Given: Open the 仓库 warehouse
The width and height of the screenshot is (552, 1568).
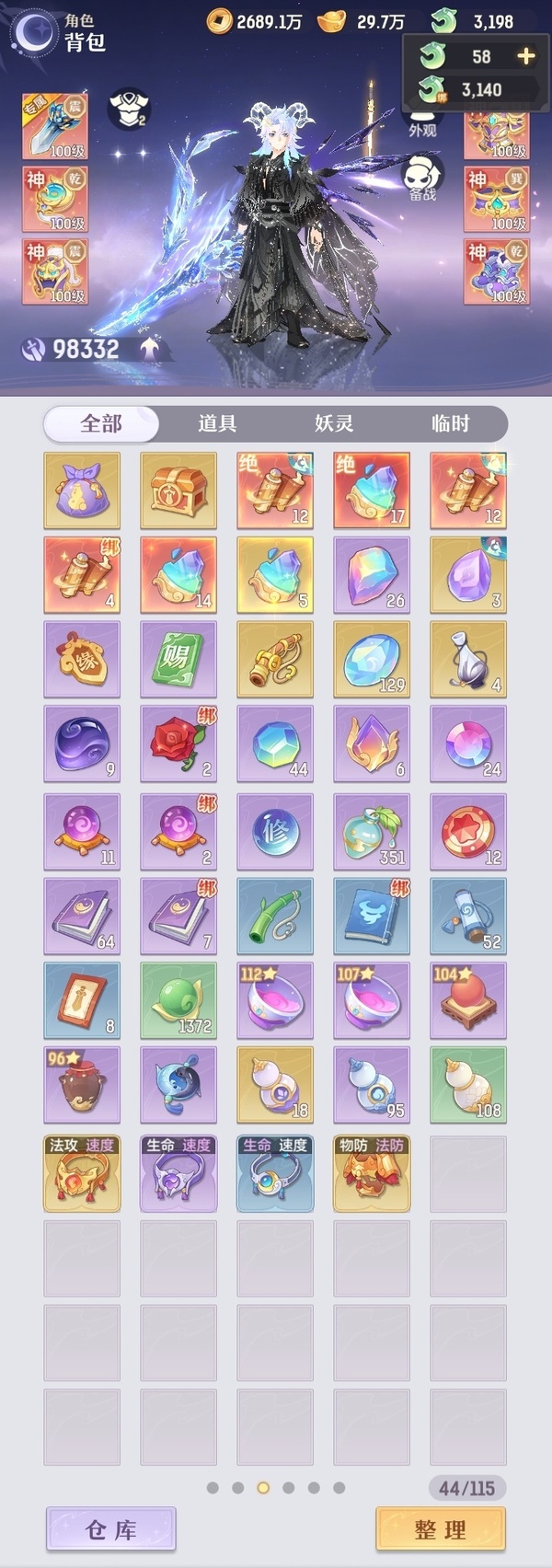Looking at the screenshot, I should pos(110,1529).
